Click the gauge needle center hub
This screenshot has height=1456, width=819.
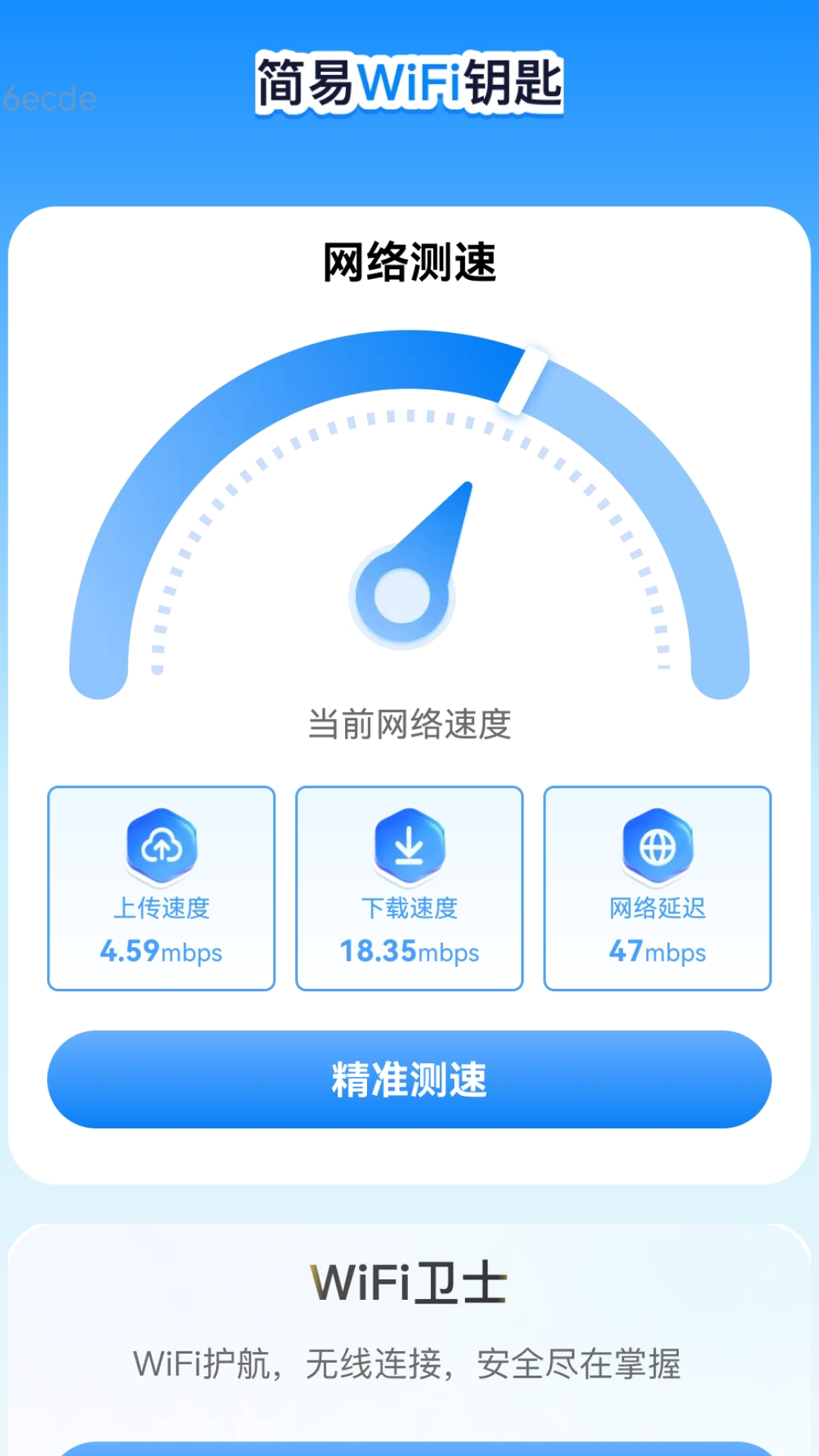(x=401, y=597)
